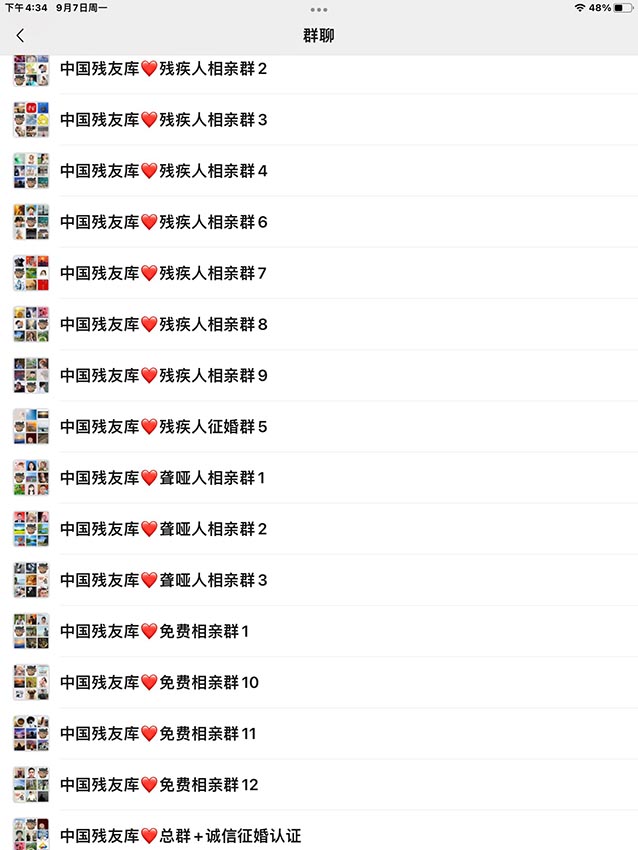Viewport: 638px width, 850px height.
Task: Open group chat 免费相亲群 10
Action: point(319,682)
